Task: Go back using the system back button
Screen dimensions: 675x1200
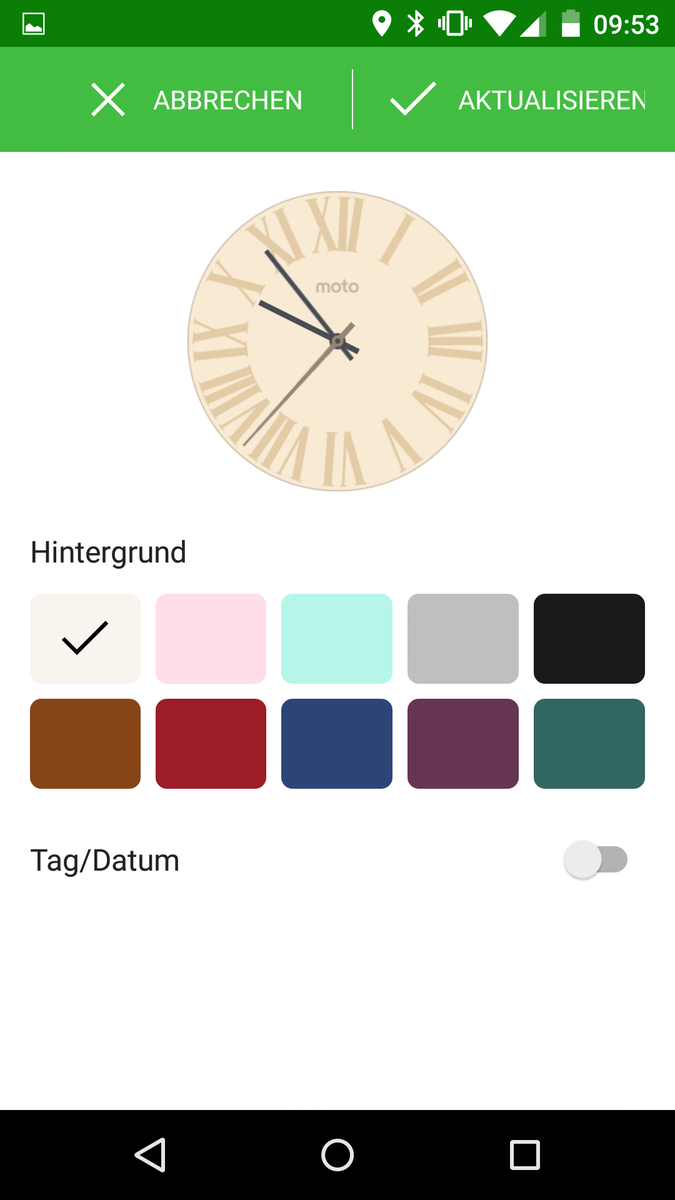Action: pos(150,1155)
